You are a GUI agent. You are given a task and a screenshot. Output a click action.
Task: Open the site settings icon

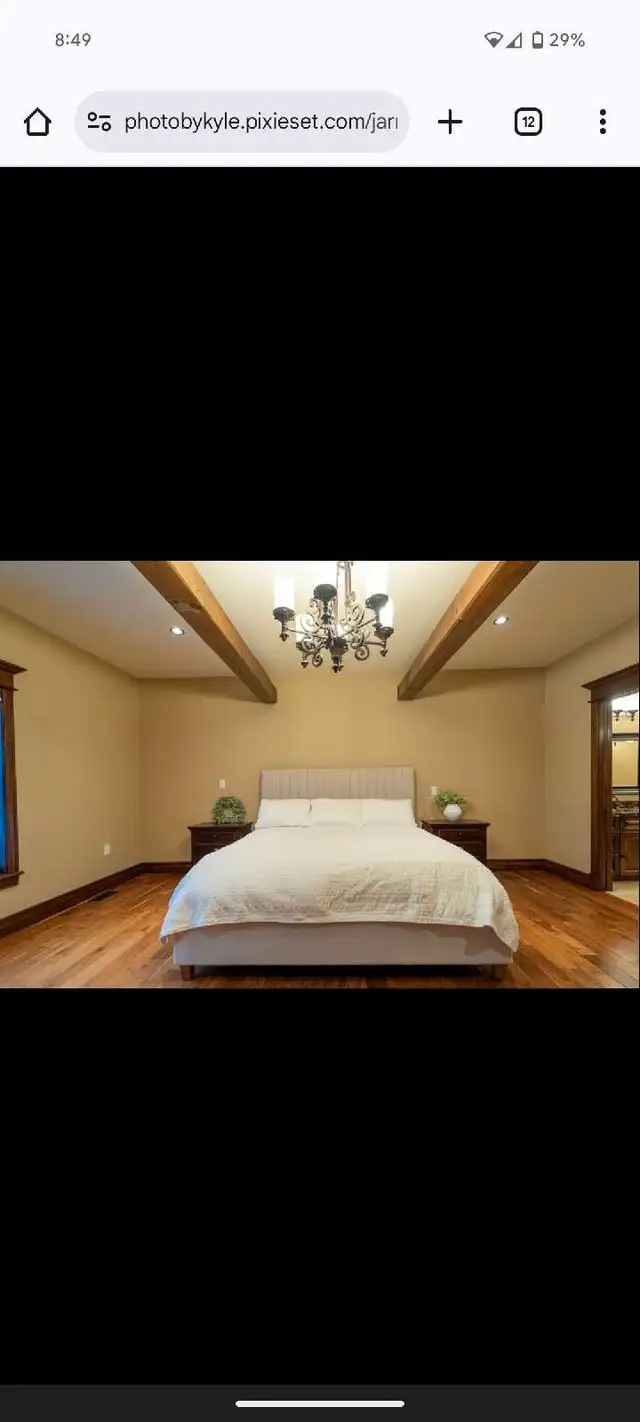tap(99, 122)
